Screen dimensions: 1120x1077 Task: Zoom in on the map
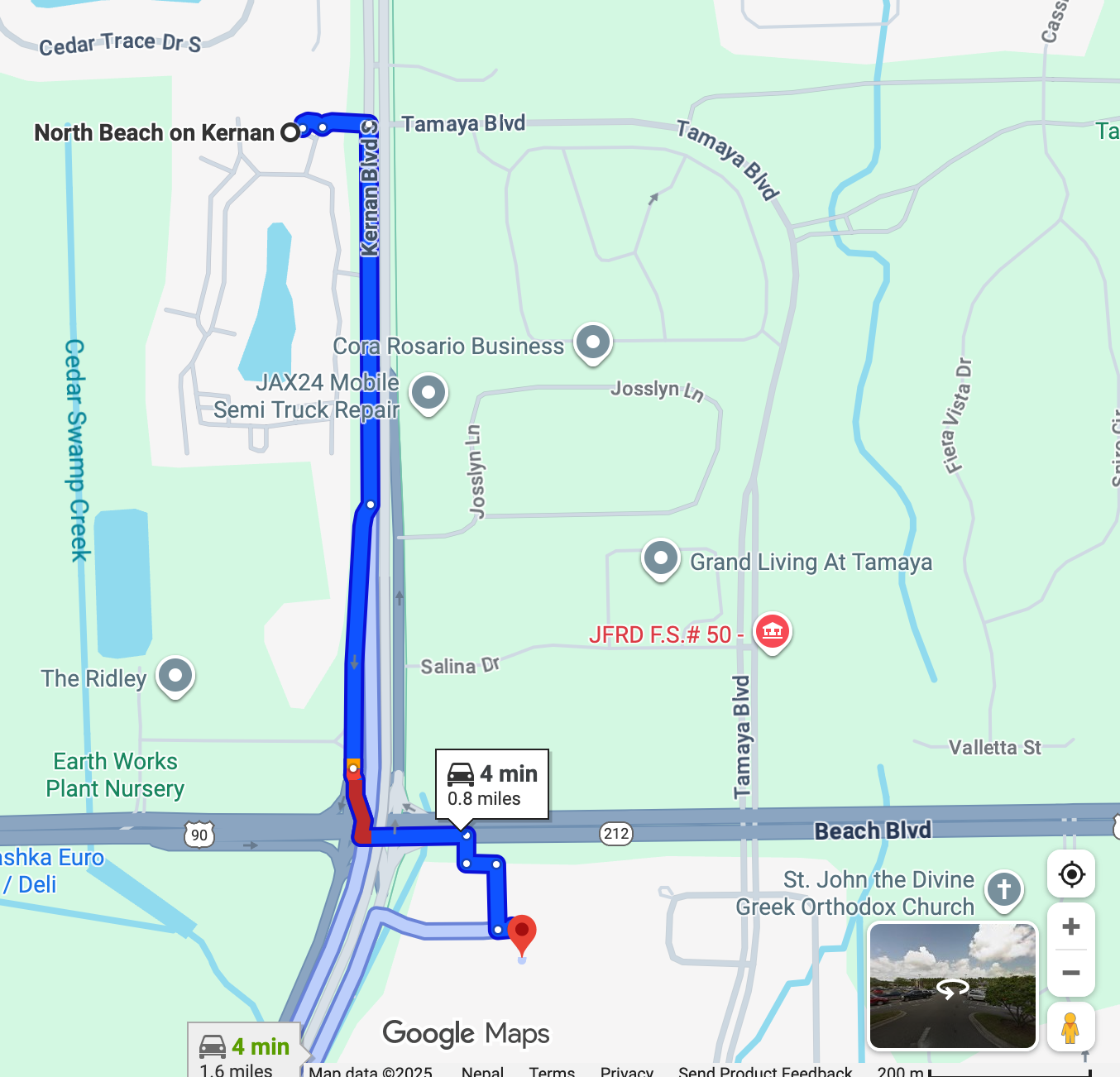click(1071, 926)
